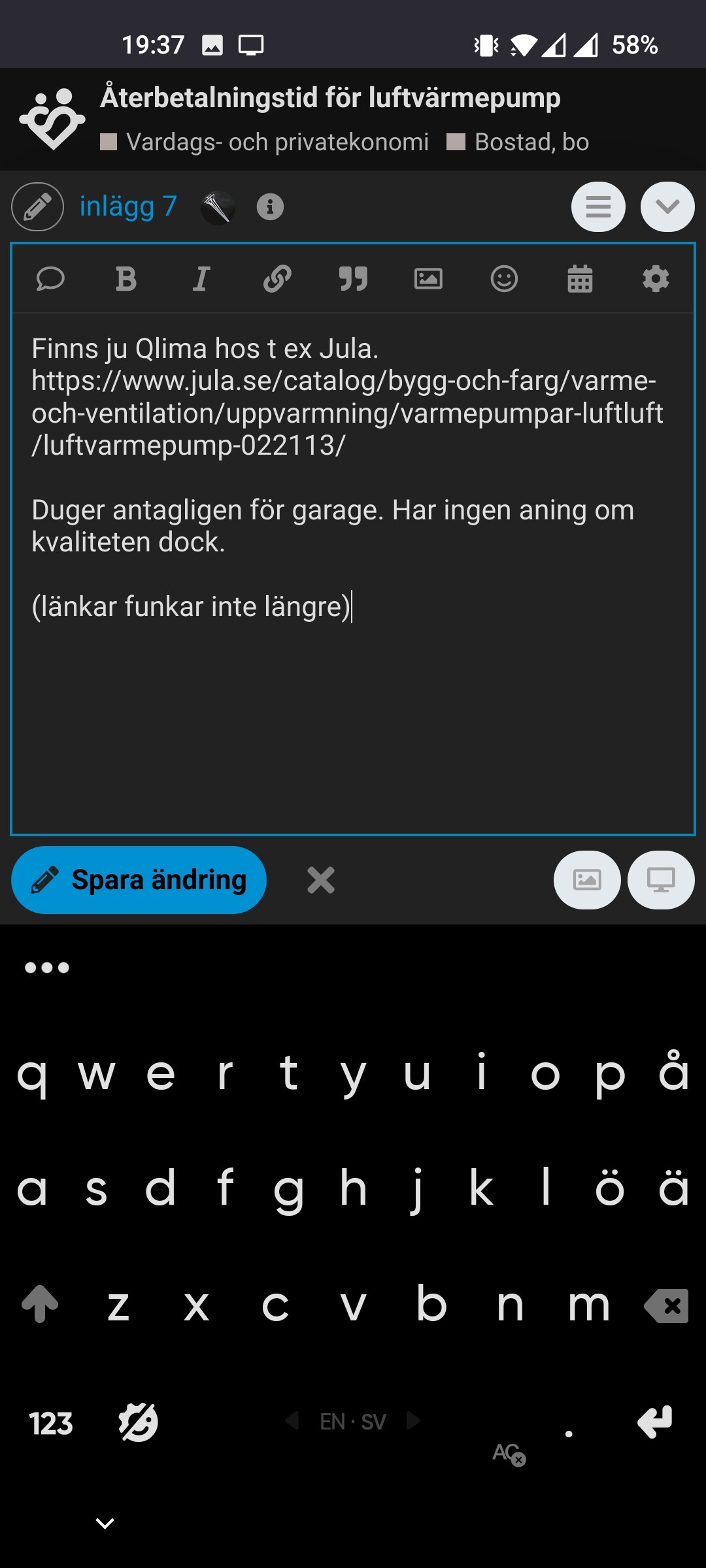The image size is (706, 1568).
Task: Insert a date with the calendar icon
Action: [x=580, y=279]
